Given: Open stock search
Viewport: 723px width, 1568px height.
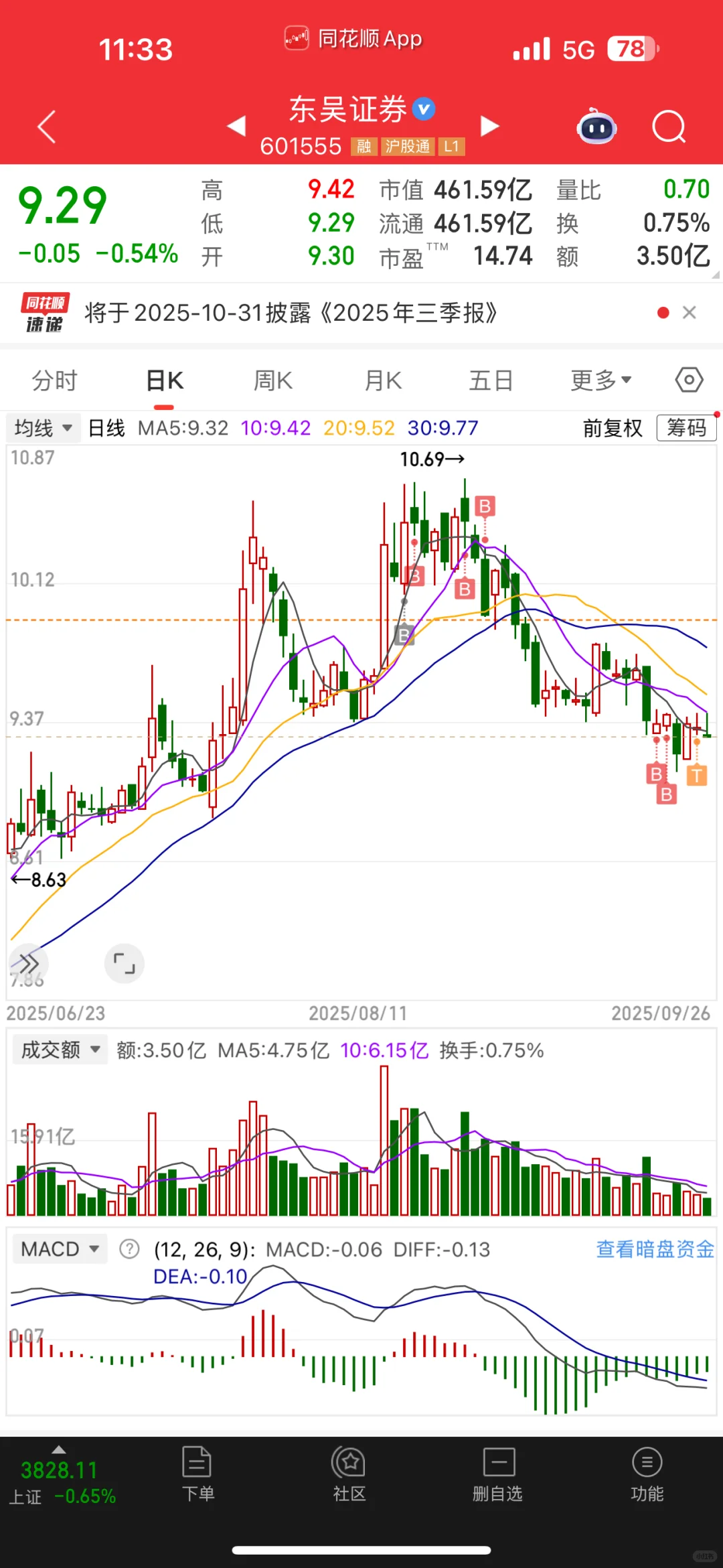Looking at the screenshot, I should tap(669, 127).
